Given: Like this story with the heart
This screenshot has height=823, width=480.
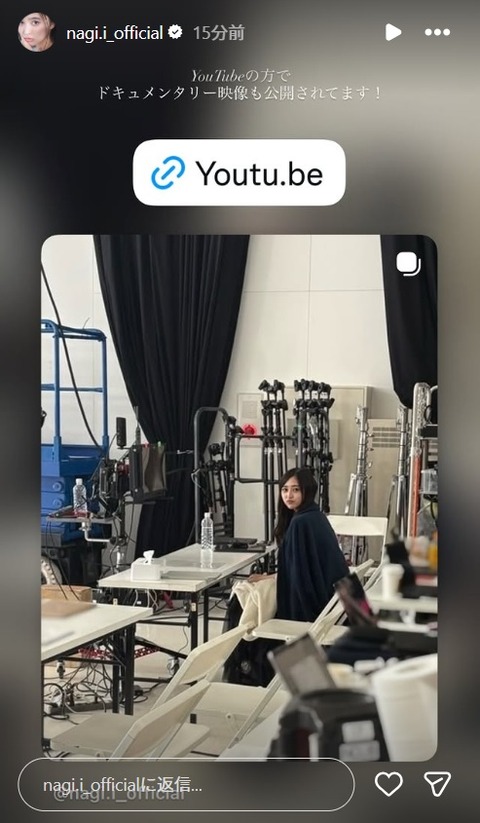Looking at the screenshot, I should 389,784.
